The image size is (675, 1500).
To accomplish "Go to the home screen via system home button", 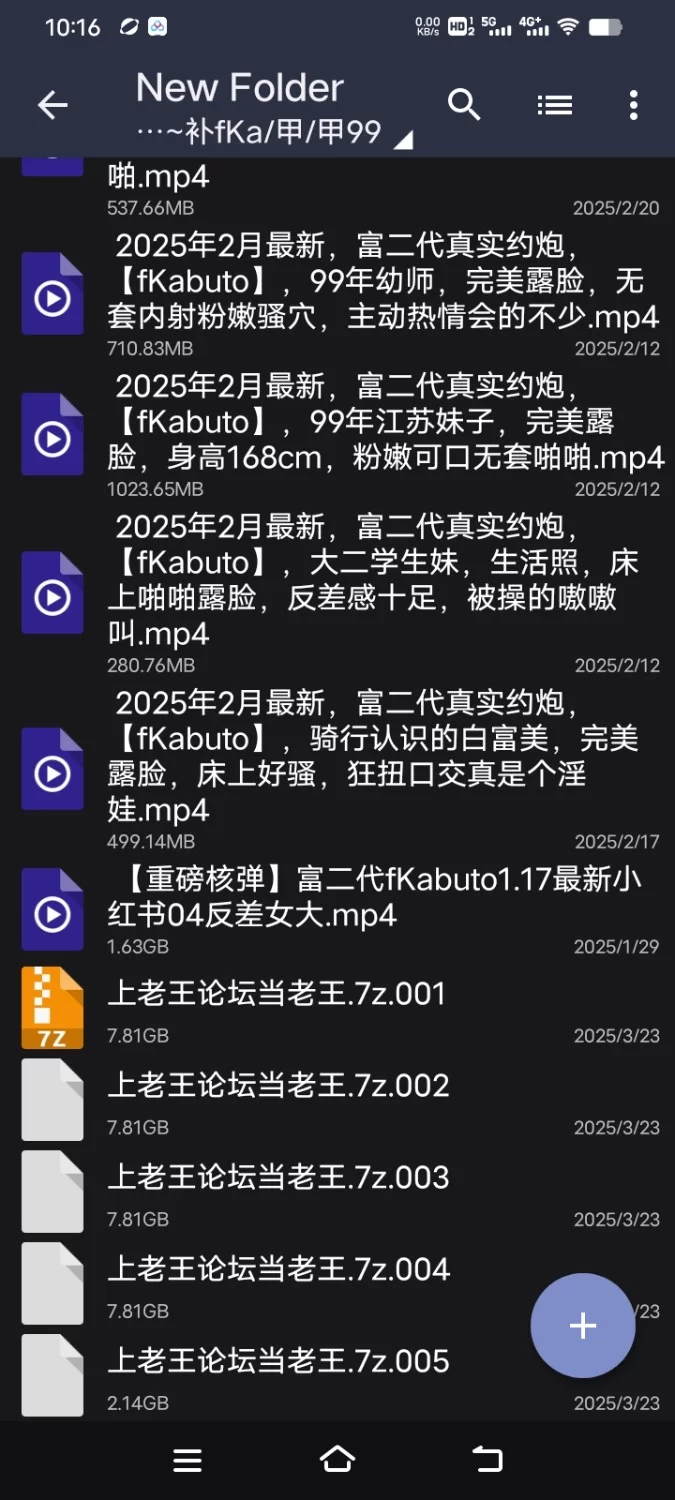I will pyautogui.click(x=337, y=1460).
